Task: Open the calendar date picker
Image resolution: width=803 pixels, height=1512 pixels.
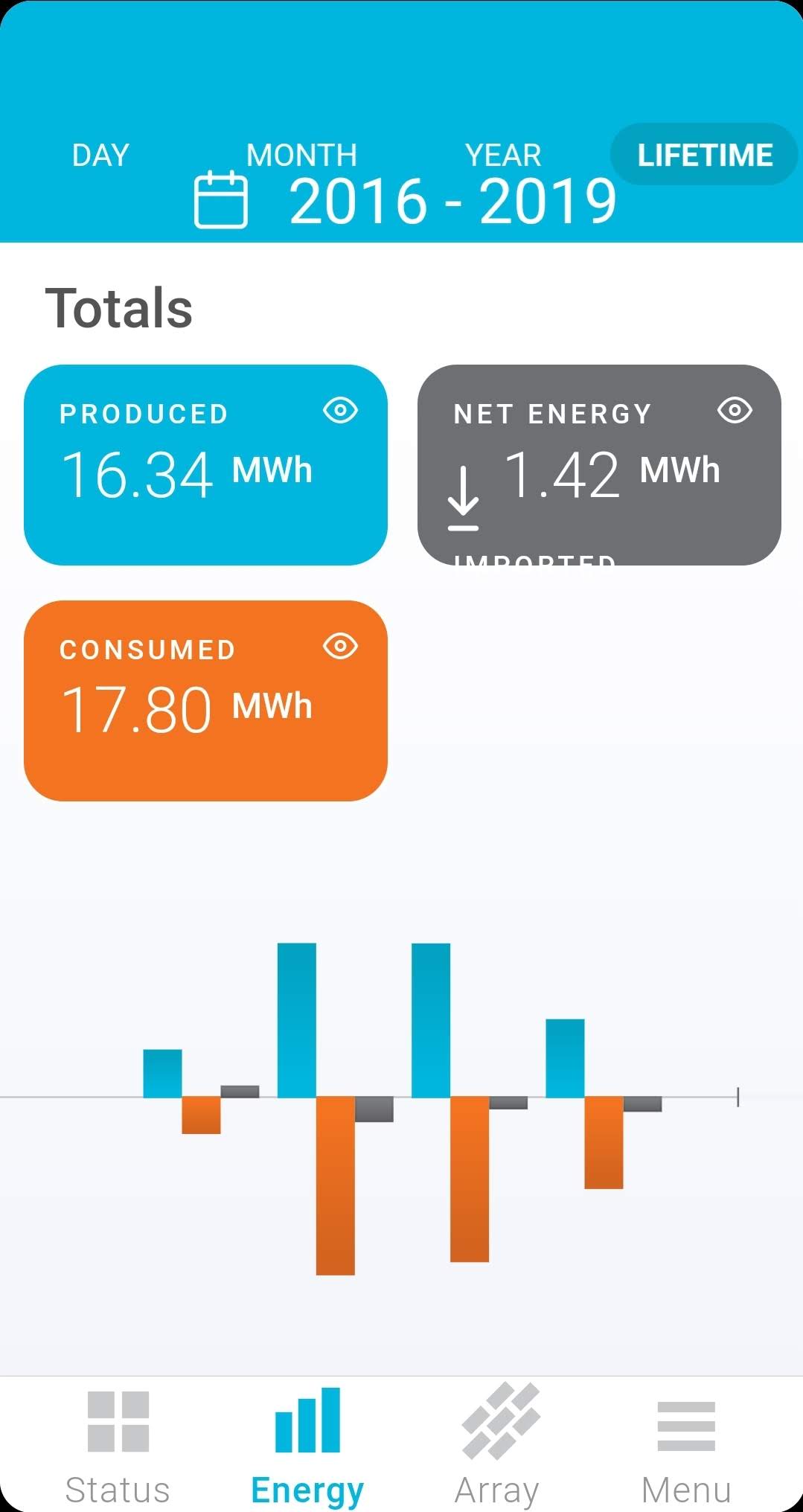Action: [220, 199]
